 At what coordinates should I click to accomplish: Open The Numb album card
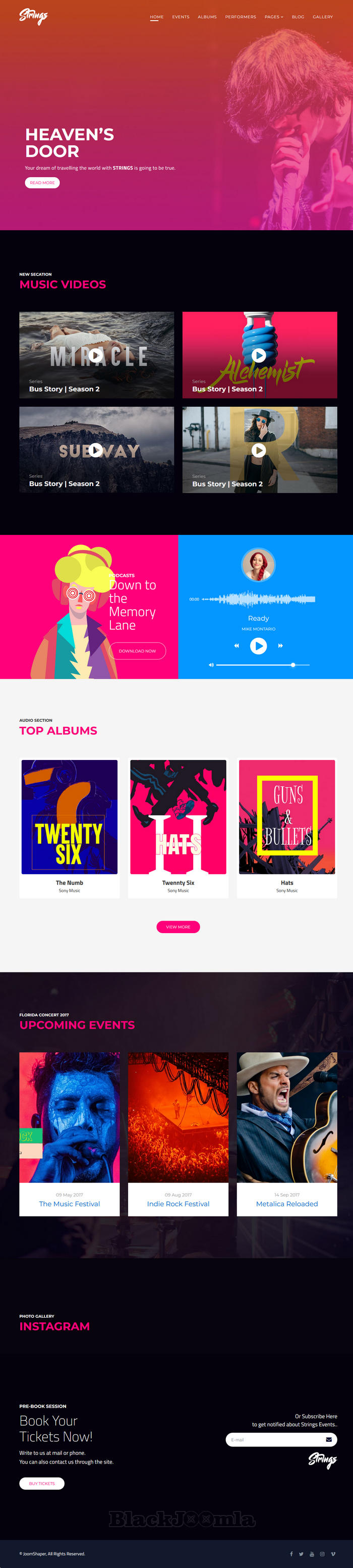coord(70,828)
